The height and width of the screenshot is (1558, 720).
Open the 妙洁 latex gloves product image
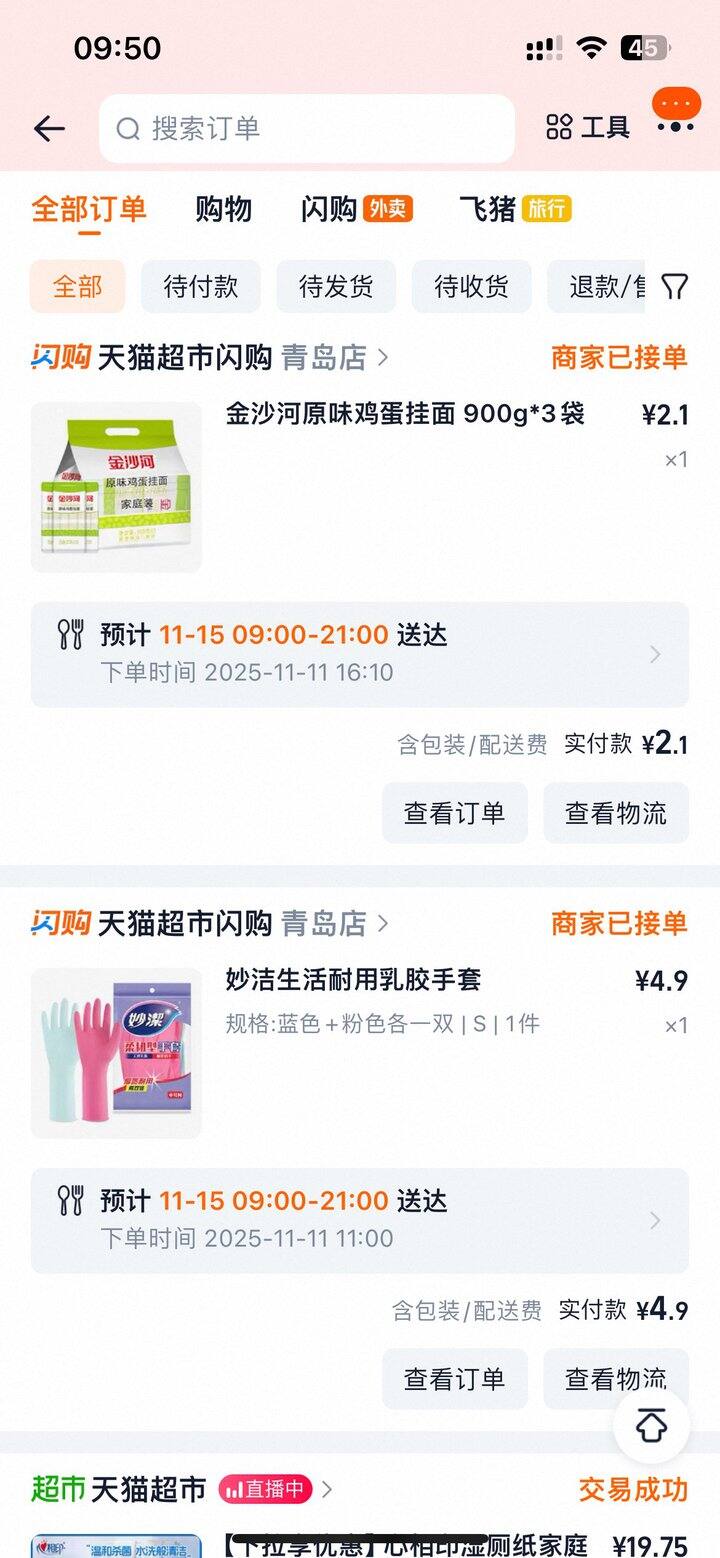(x=116, y=1053)
